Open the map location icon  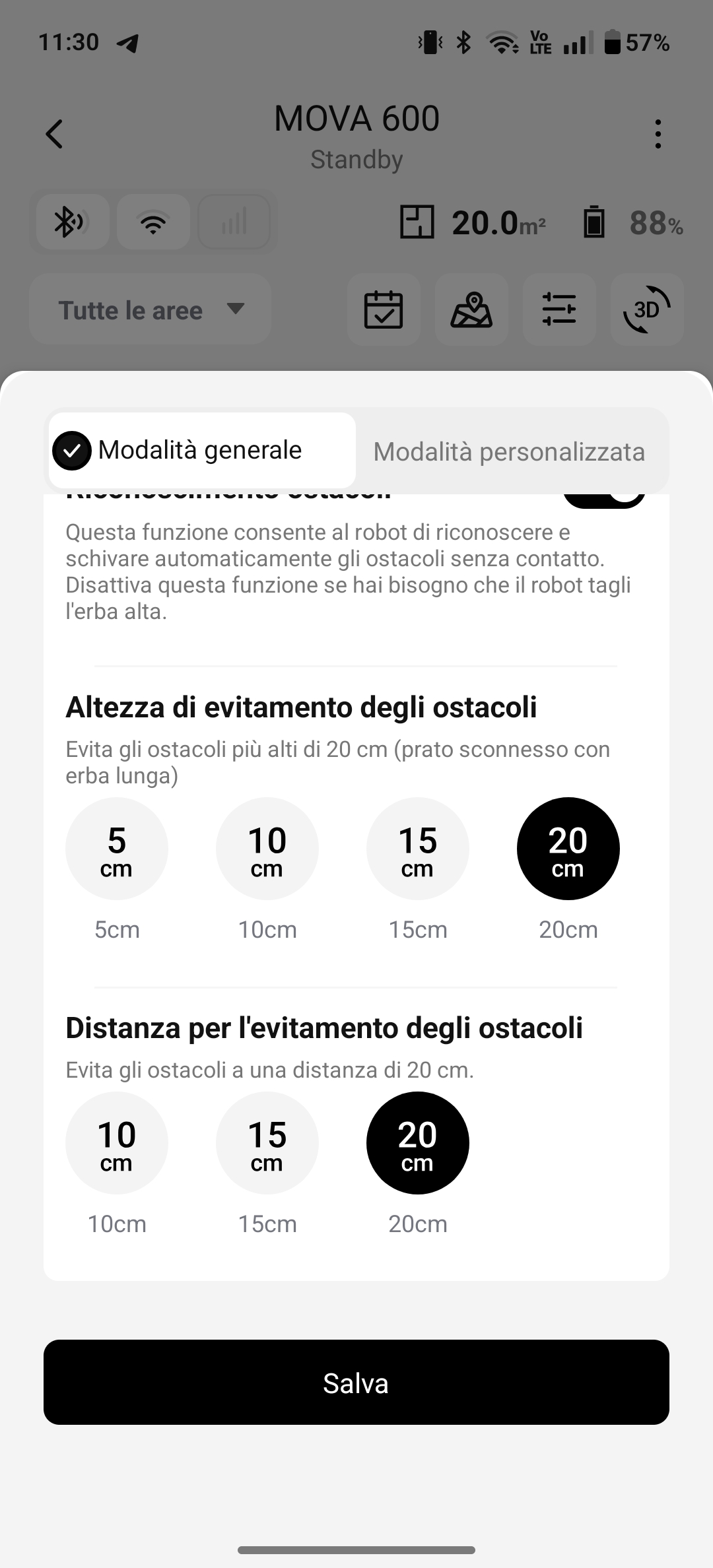pyautogui.click(x=471, y=310)
